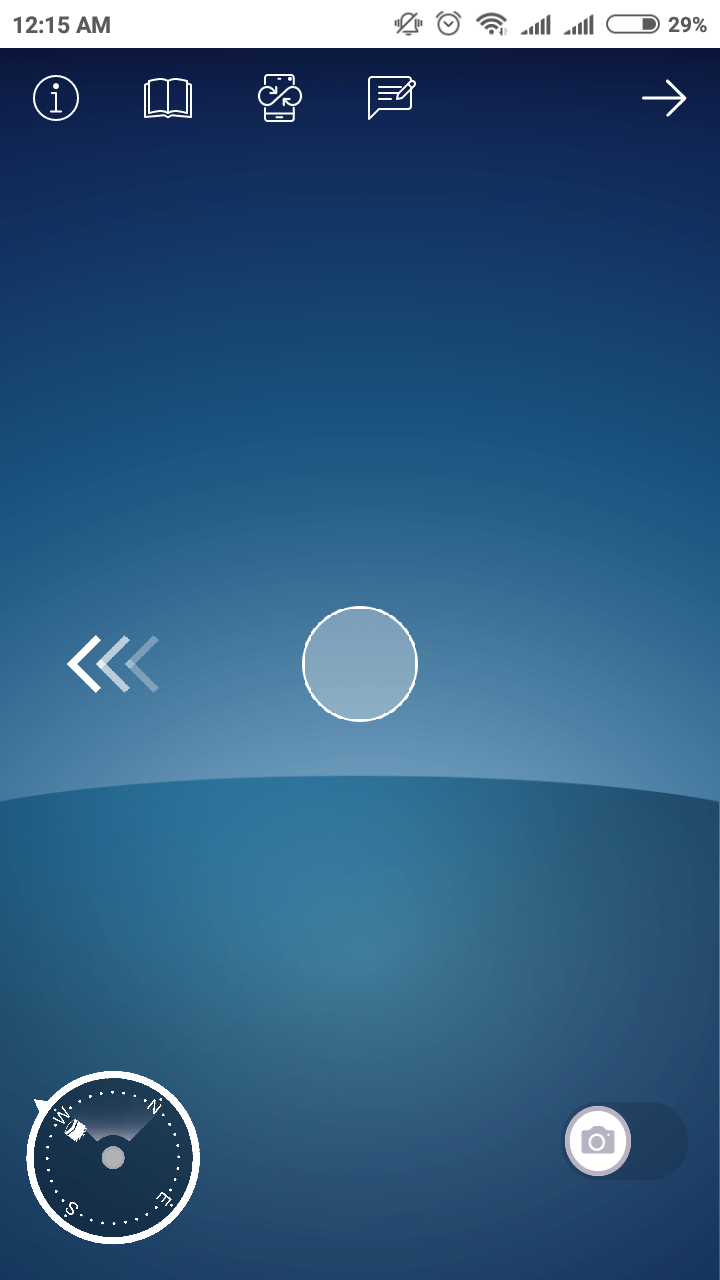Open the info icon

[56, 98]
